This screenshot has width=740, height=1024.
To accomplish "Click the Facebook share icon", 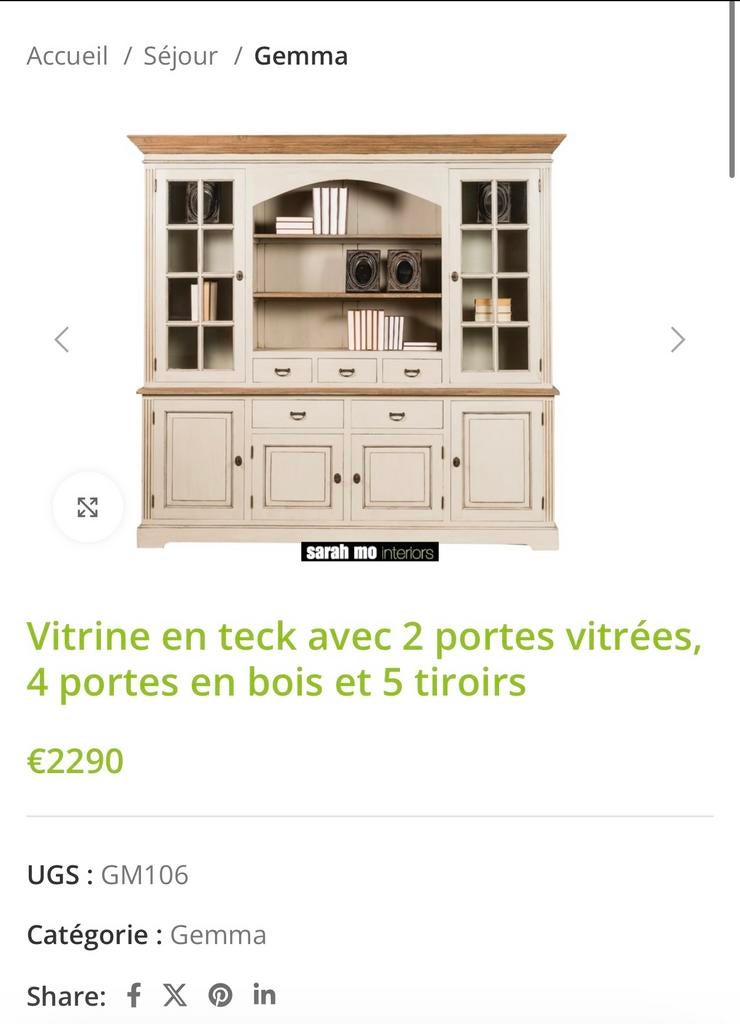I will (132, 995).
